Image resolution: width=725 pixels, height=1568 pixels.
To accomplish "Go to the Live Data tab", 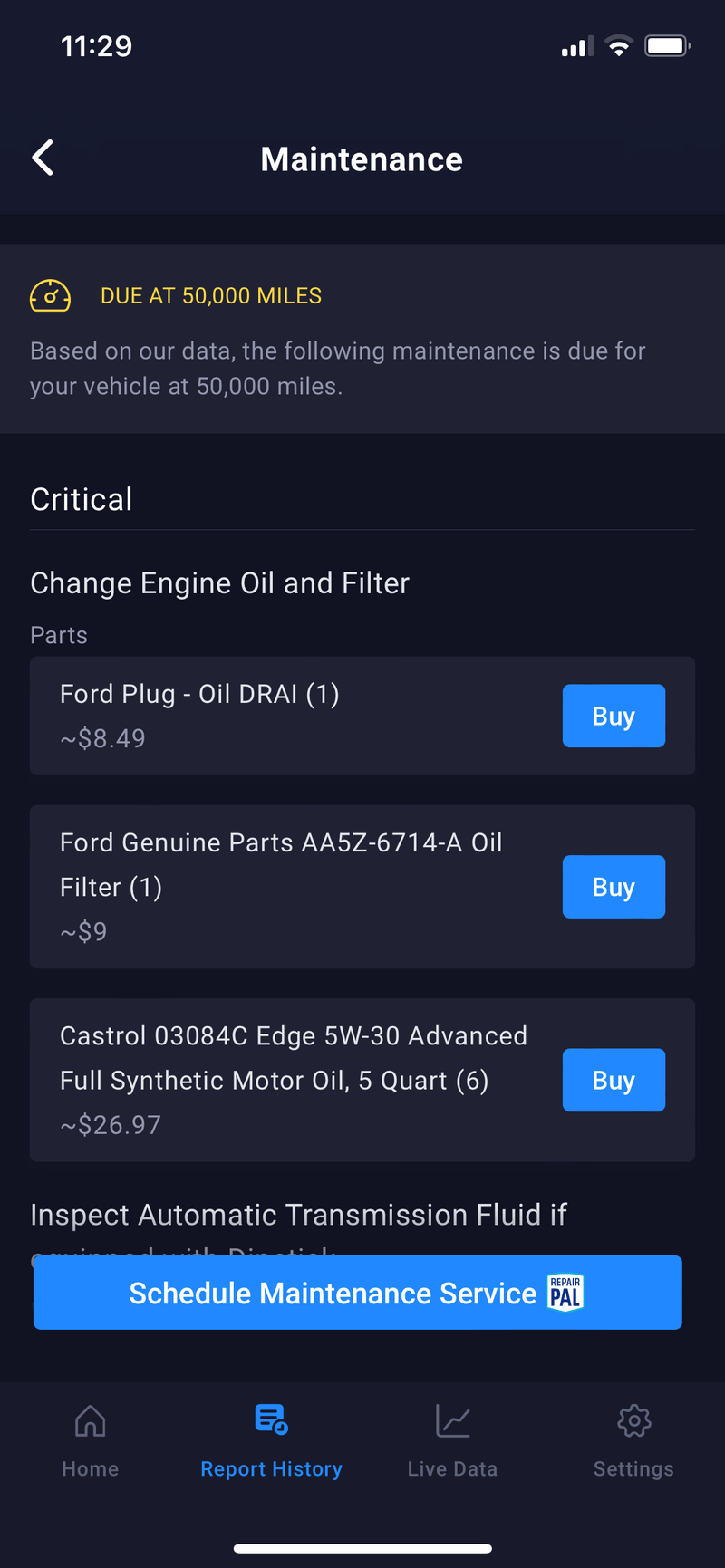I will tap(452, 1440).
